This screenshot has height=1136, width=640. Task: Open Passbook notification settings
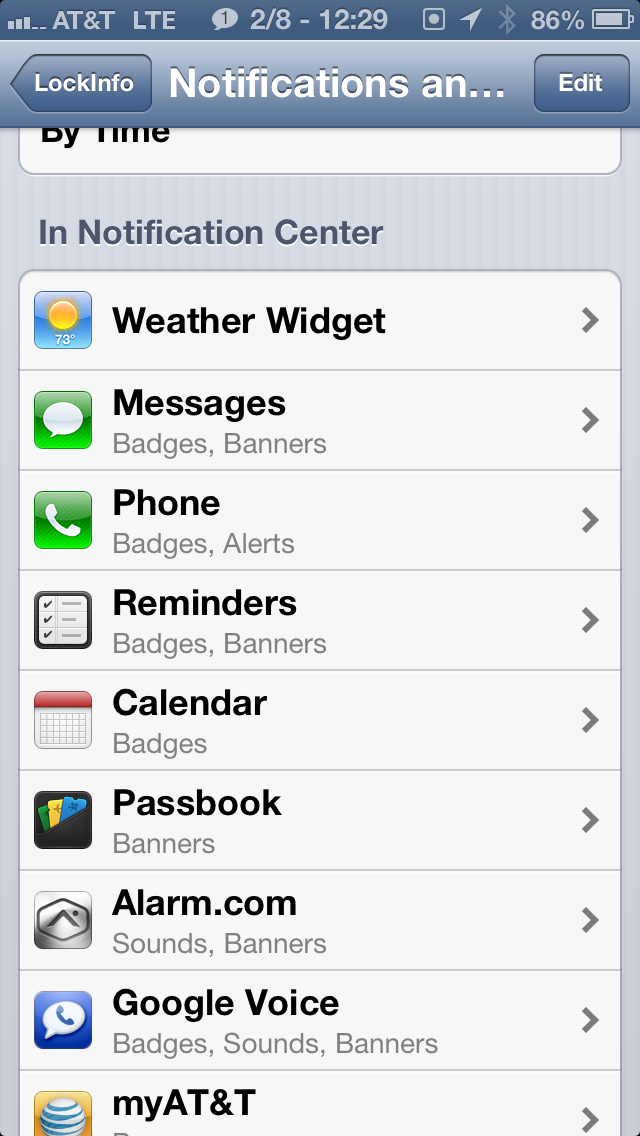pos(320,820)
